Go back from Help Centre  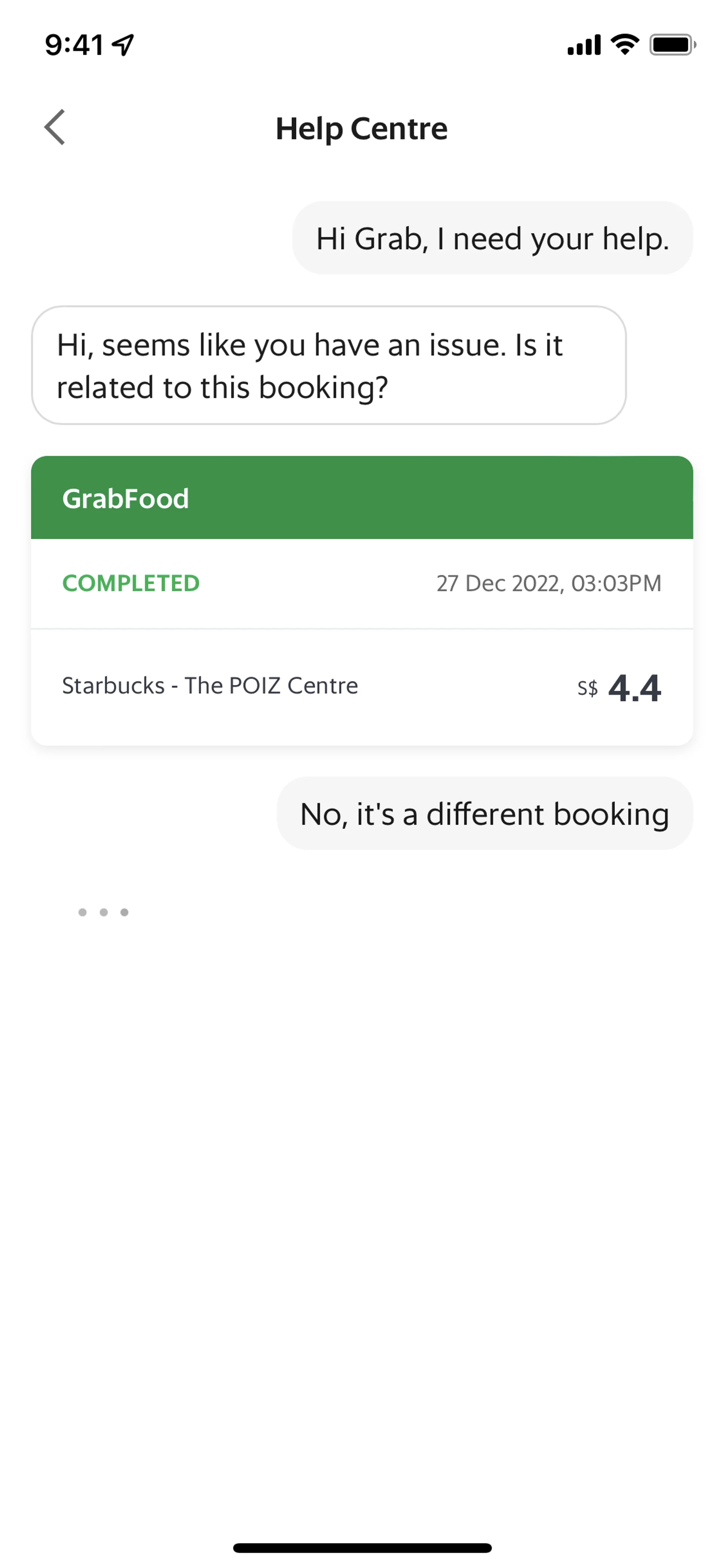pyautogui.click(x=55, y=127)
